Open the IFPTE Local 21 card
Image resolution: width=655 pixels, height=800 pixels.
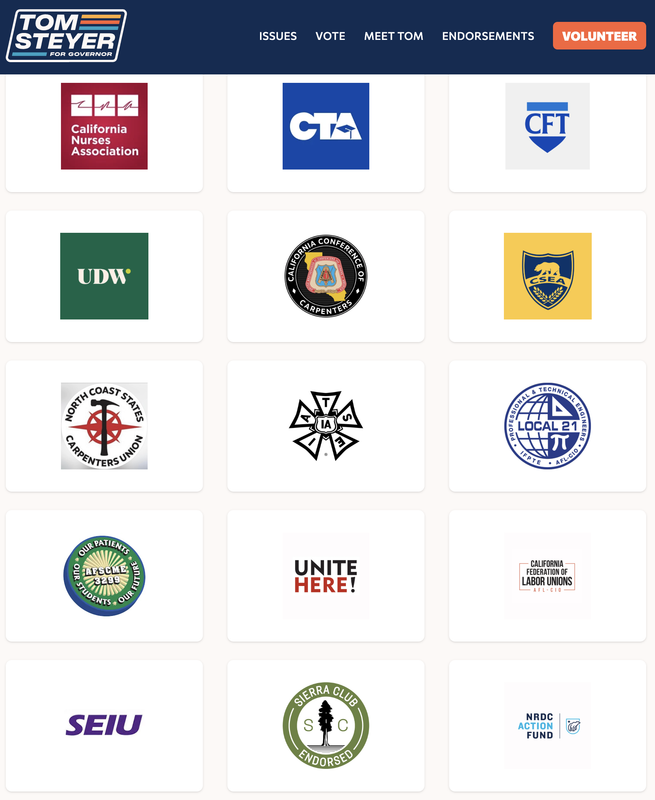point(547,426)
